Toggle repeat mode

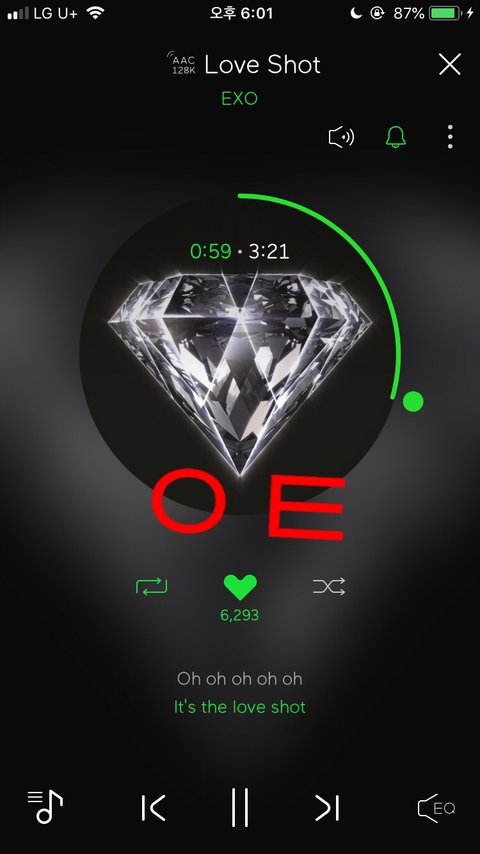[151, 587]
